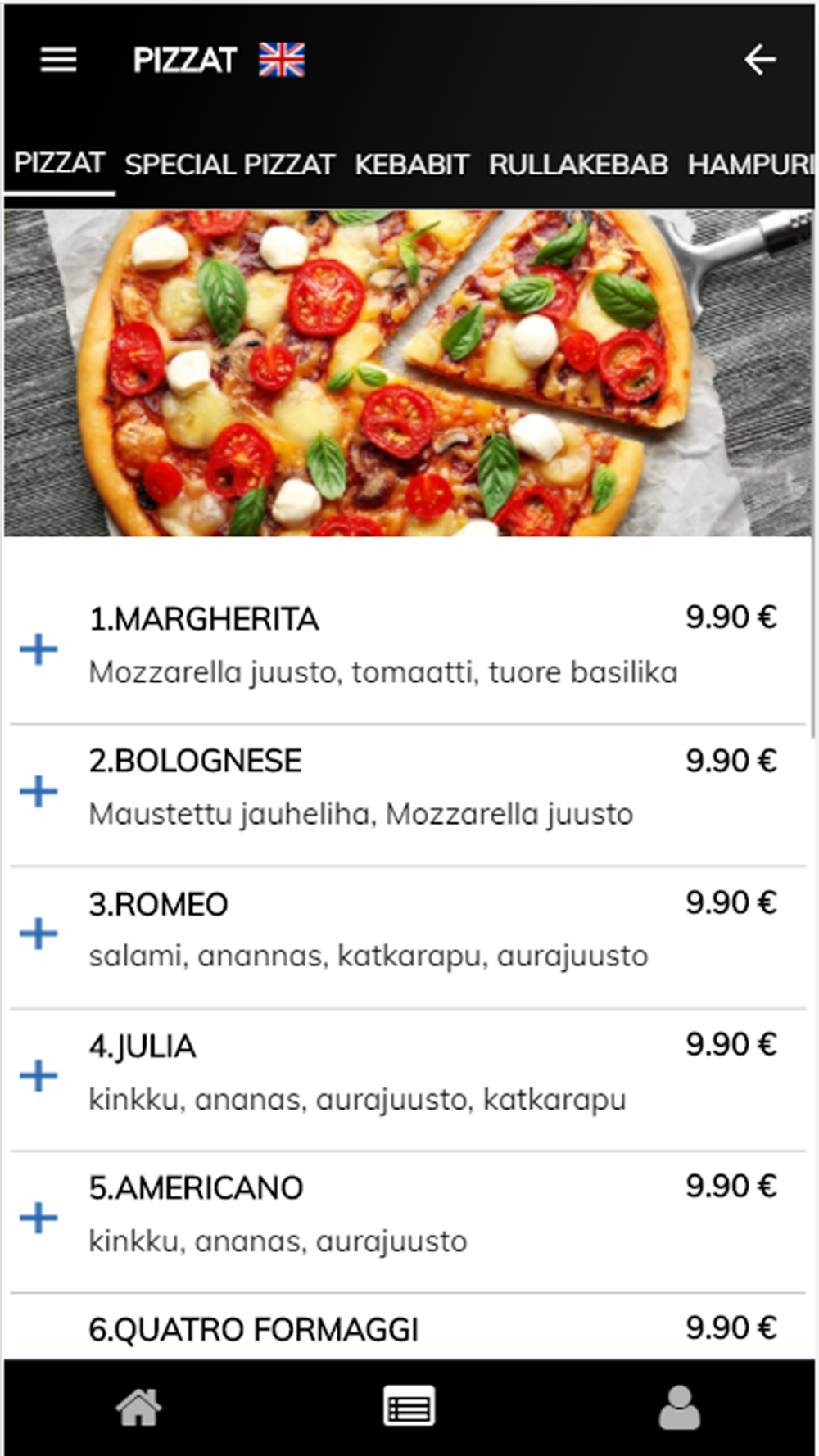Go to the home tab
The width and height of the screenshot is (819, 1456).
[138, 1408]
